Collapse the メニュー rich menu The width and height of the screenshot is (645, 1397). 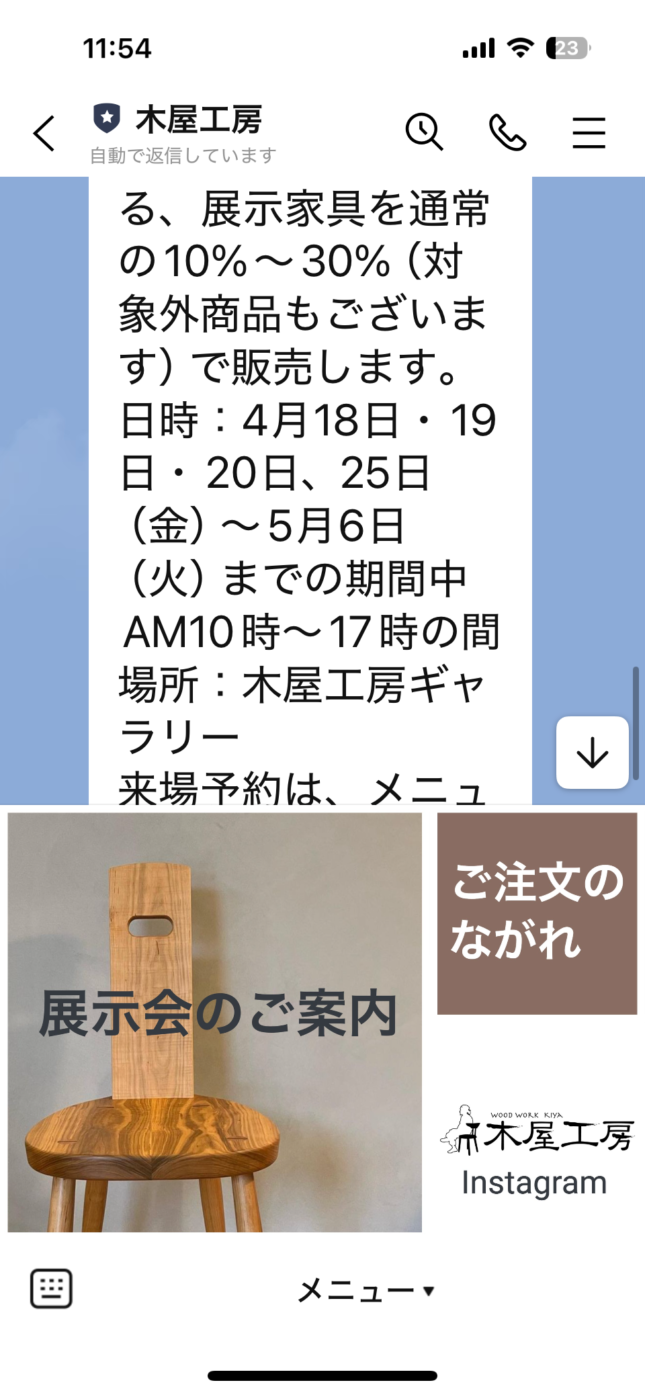click(x=366, y=1291)
